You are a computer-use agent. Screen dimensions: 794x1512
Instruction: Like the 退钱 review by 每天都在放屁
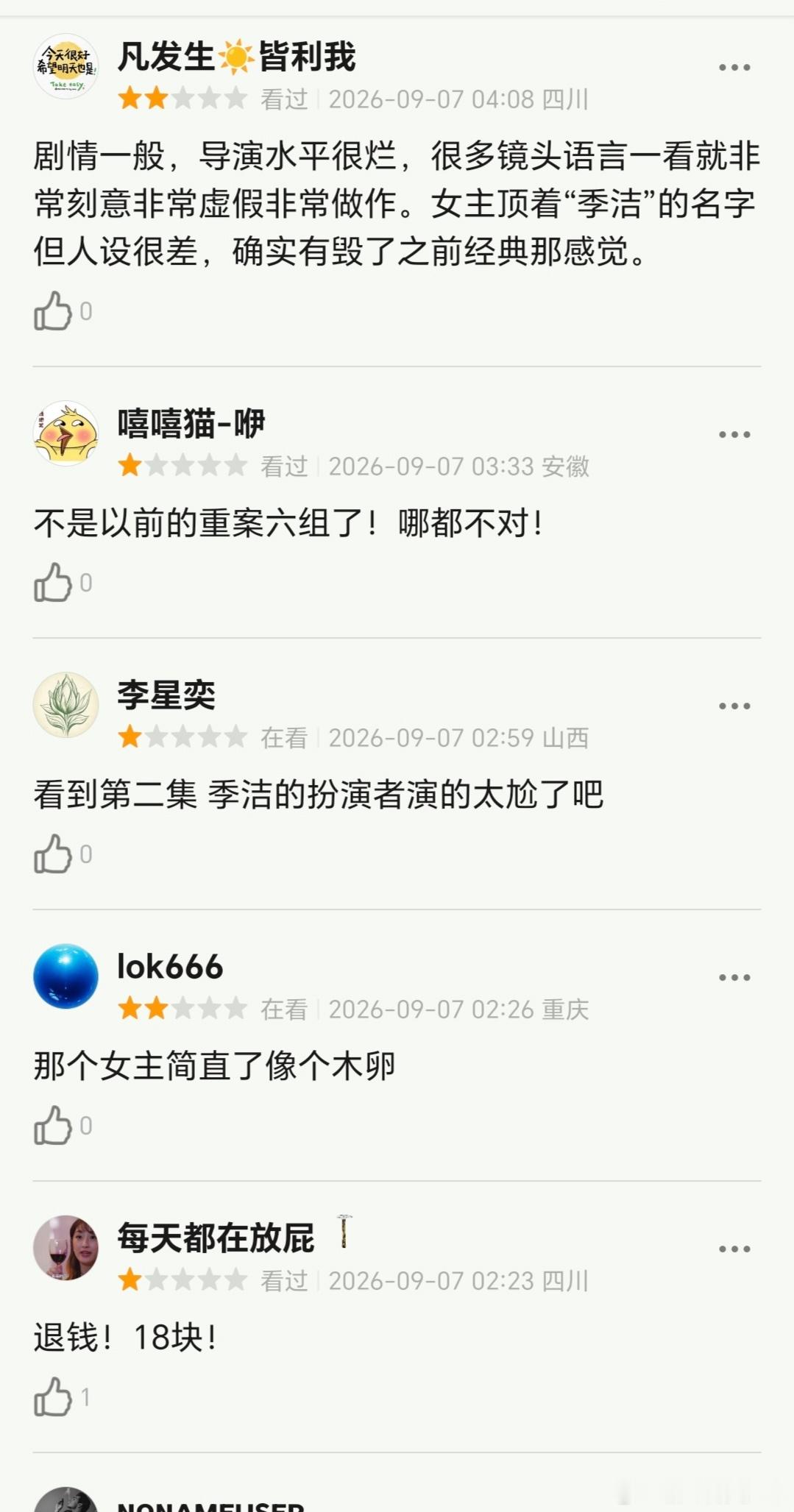[53, 1397]
